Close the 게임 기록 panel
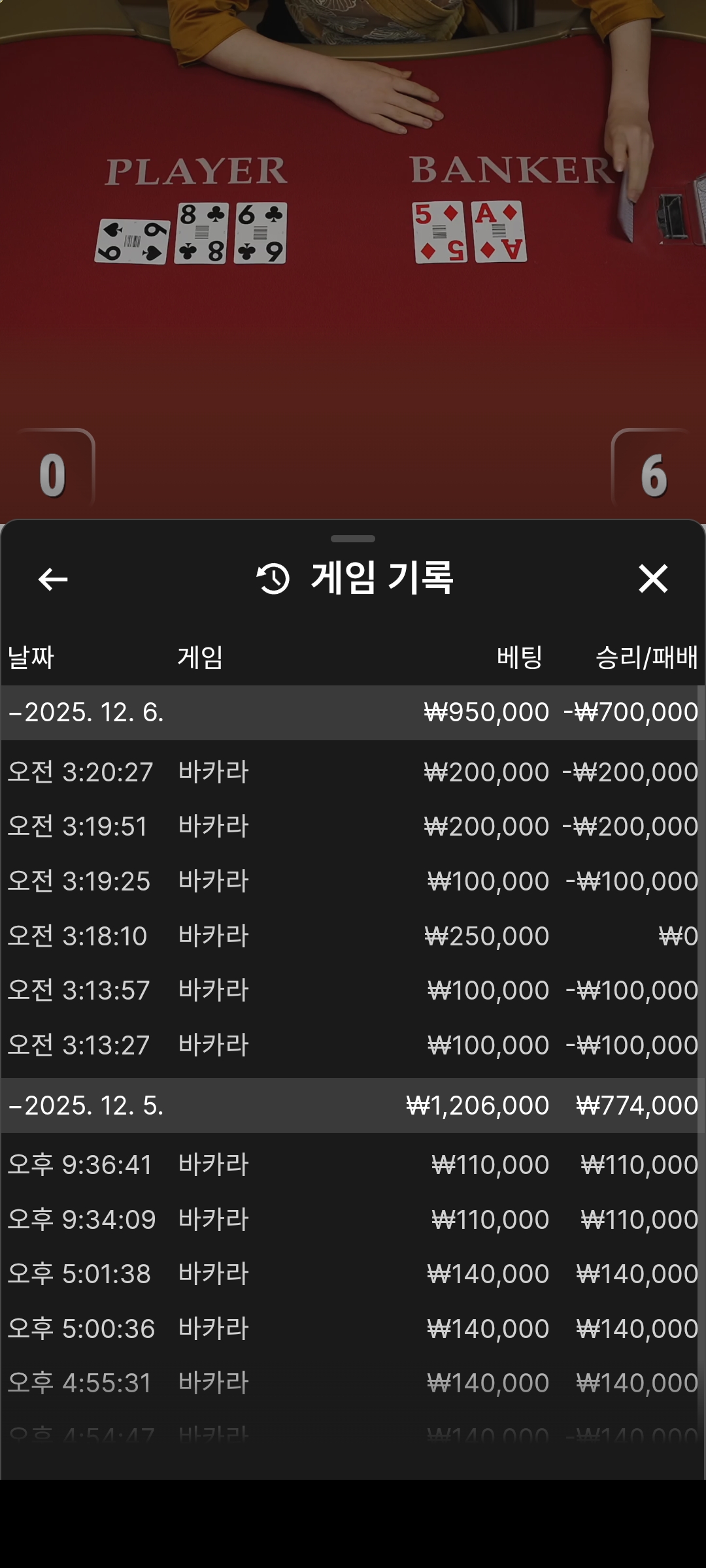The height and width of the screenshot is (1568, 706). 652,579
